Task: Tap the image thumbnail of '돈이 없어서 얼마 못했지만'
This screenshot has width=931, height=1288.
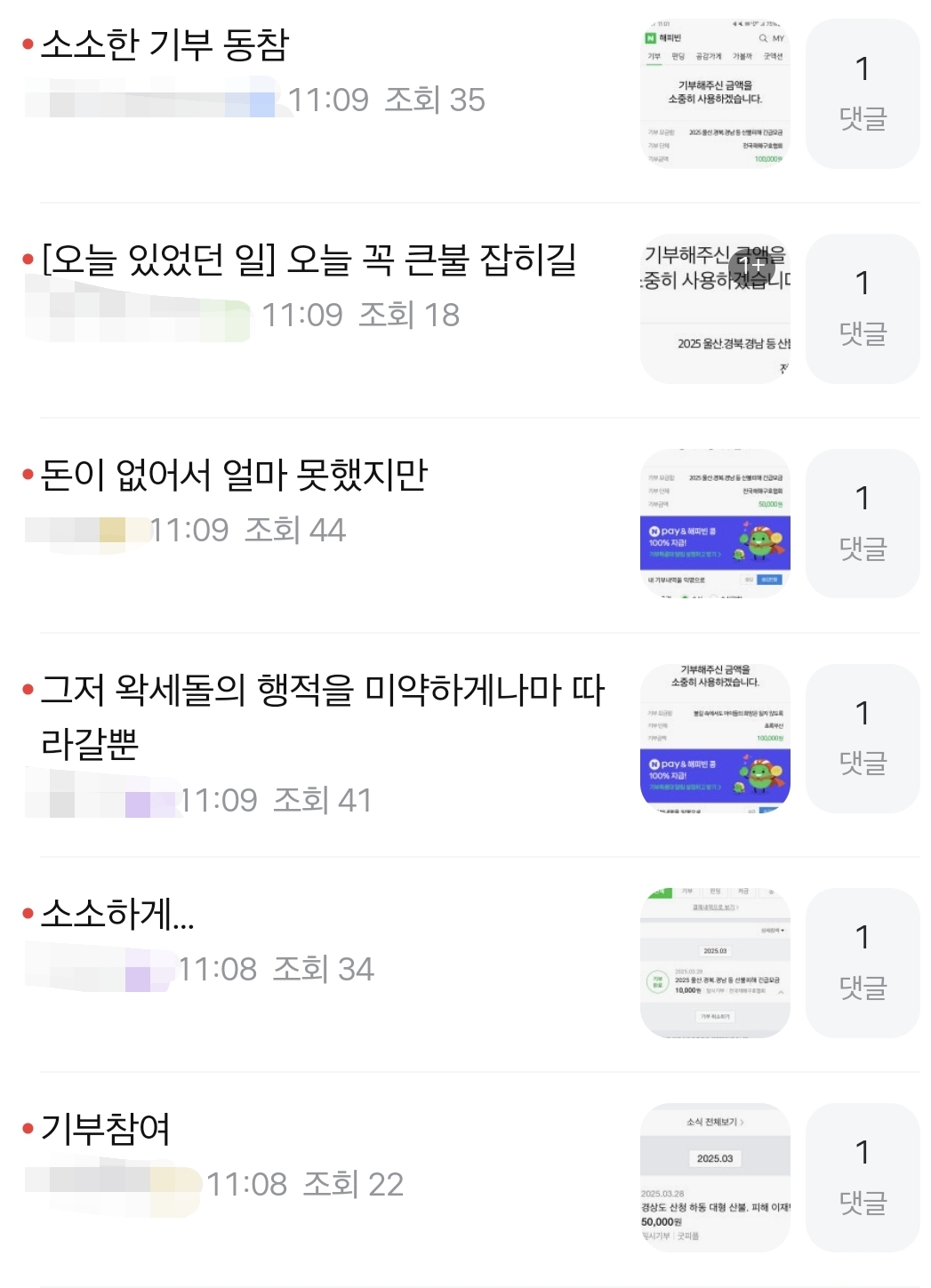Action: (715, 524)
